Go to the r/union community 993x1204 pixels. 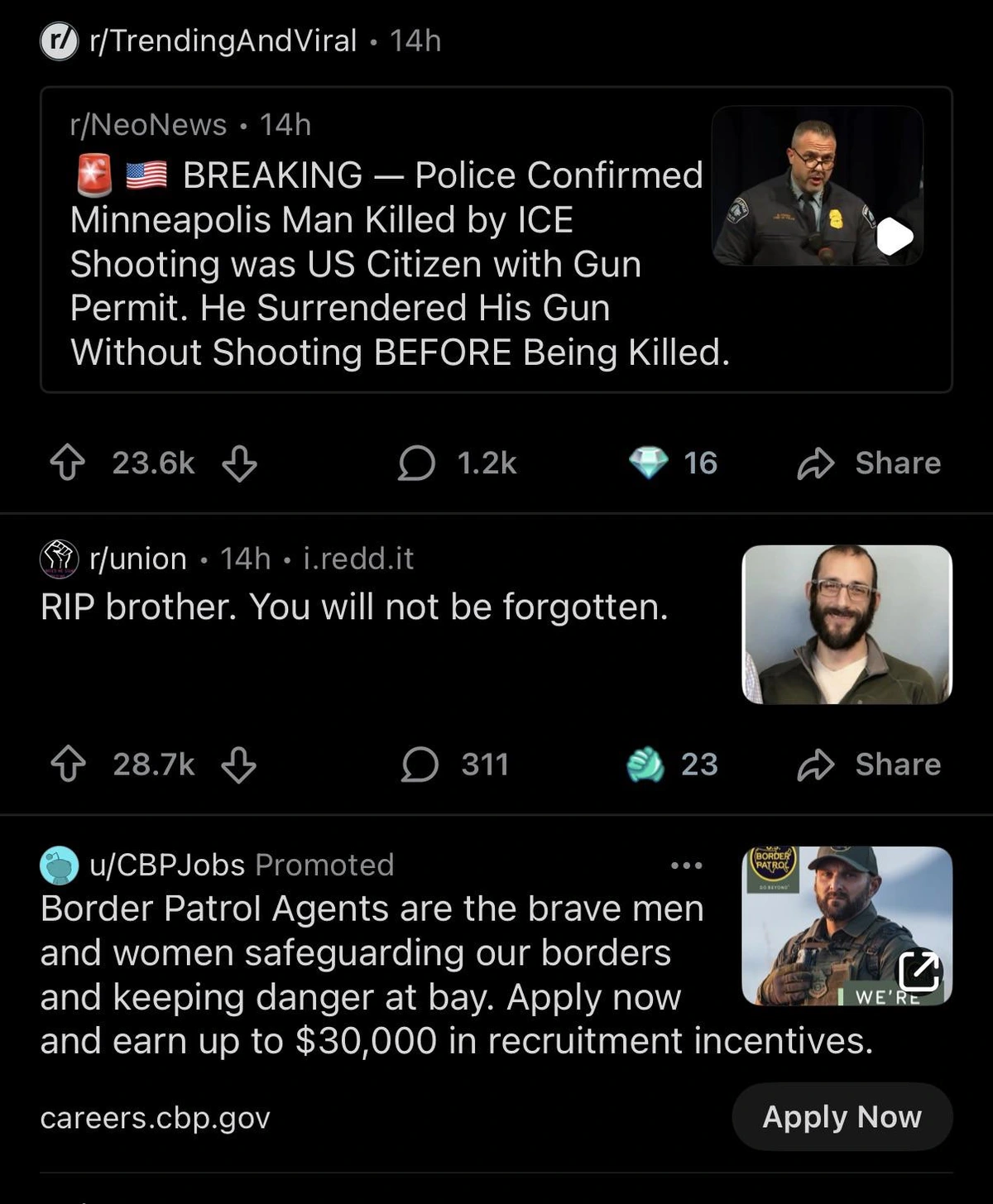(137, 559)
